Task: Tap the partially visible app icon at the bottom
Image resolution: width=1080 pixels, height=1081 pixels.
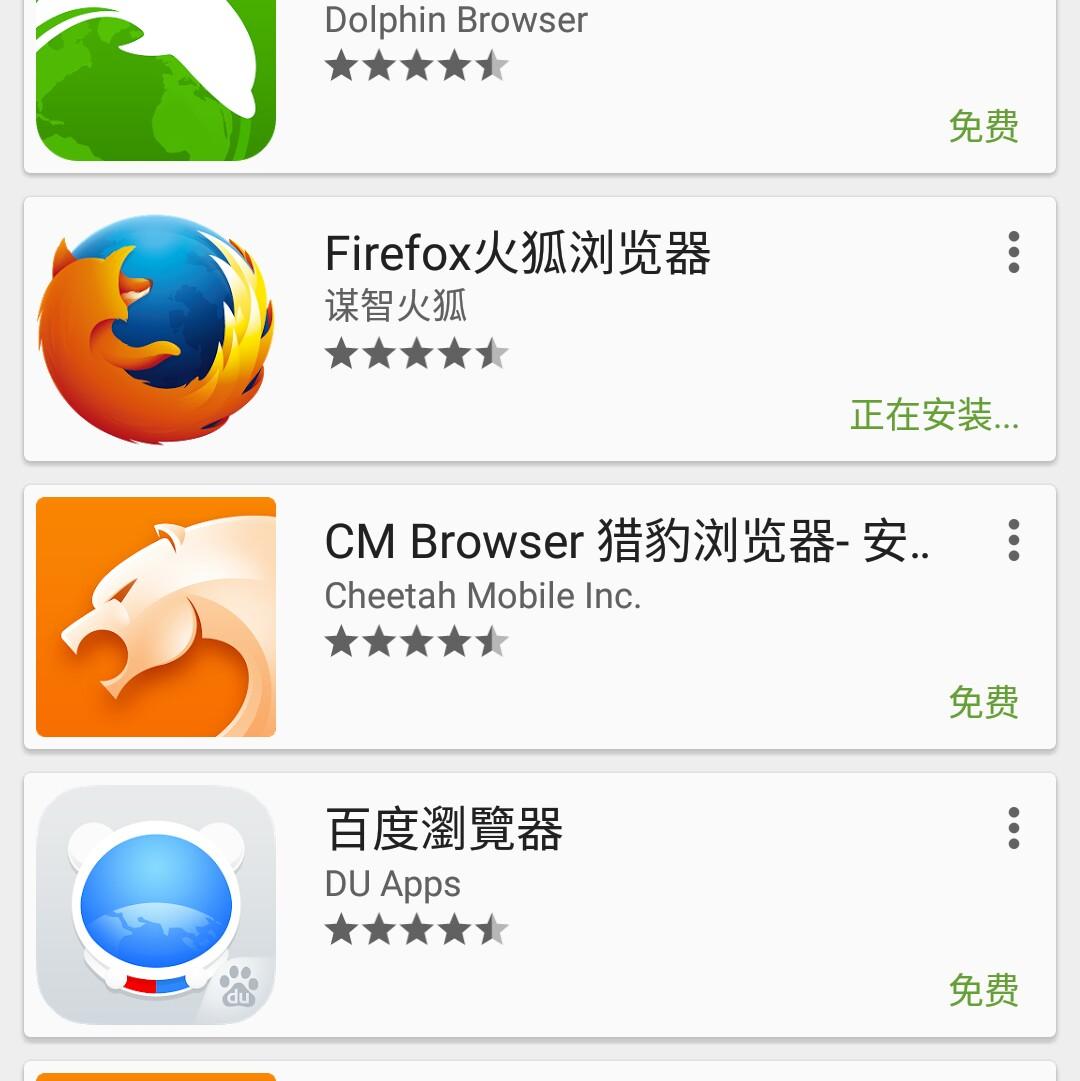Action: (x=155, y=1075)
